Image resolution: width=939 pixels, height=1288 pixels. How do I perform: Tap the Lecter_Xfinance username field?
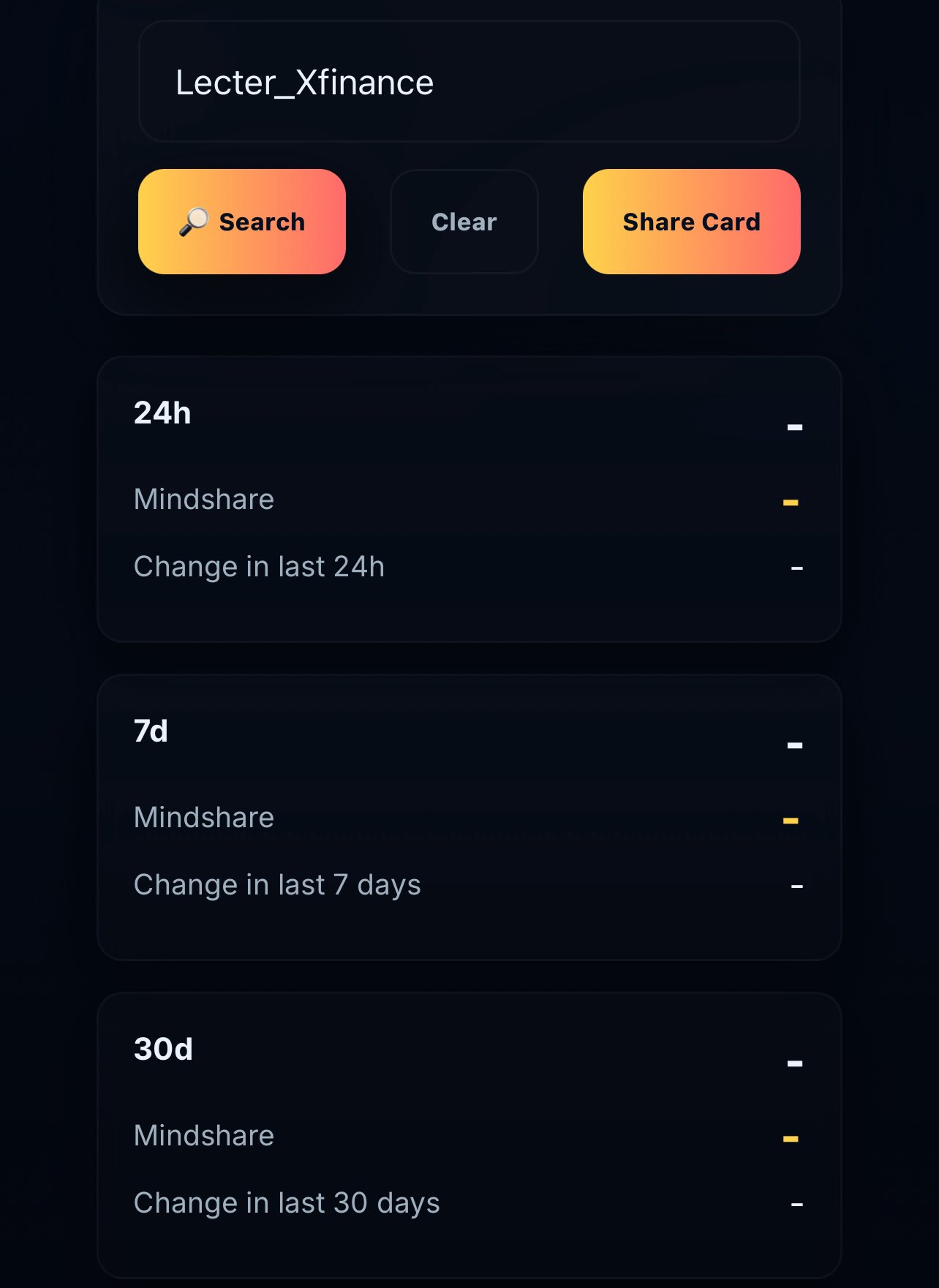[468, 82]
